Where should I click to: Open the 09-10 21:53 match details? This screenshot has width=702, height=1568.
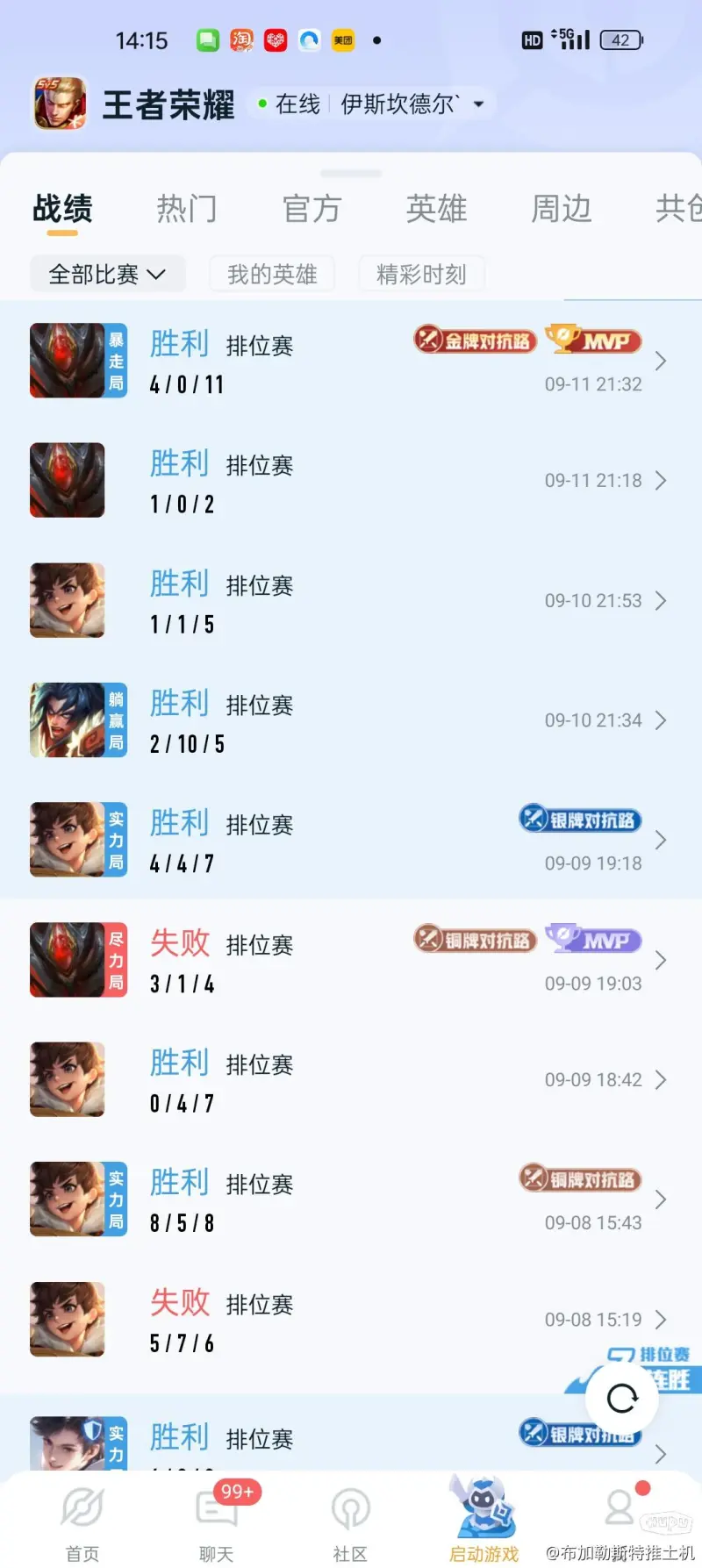click(x=351, y=601)
